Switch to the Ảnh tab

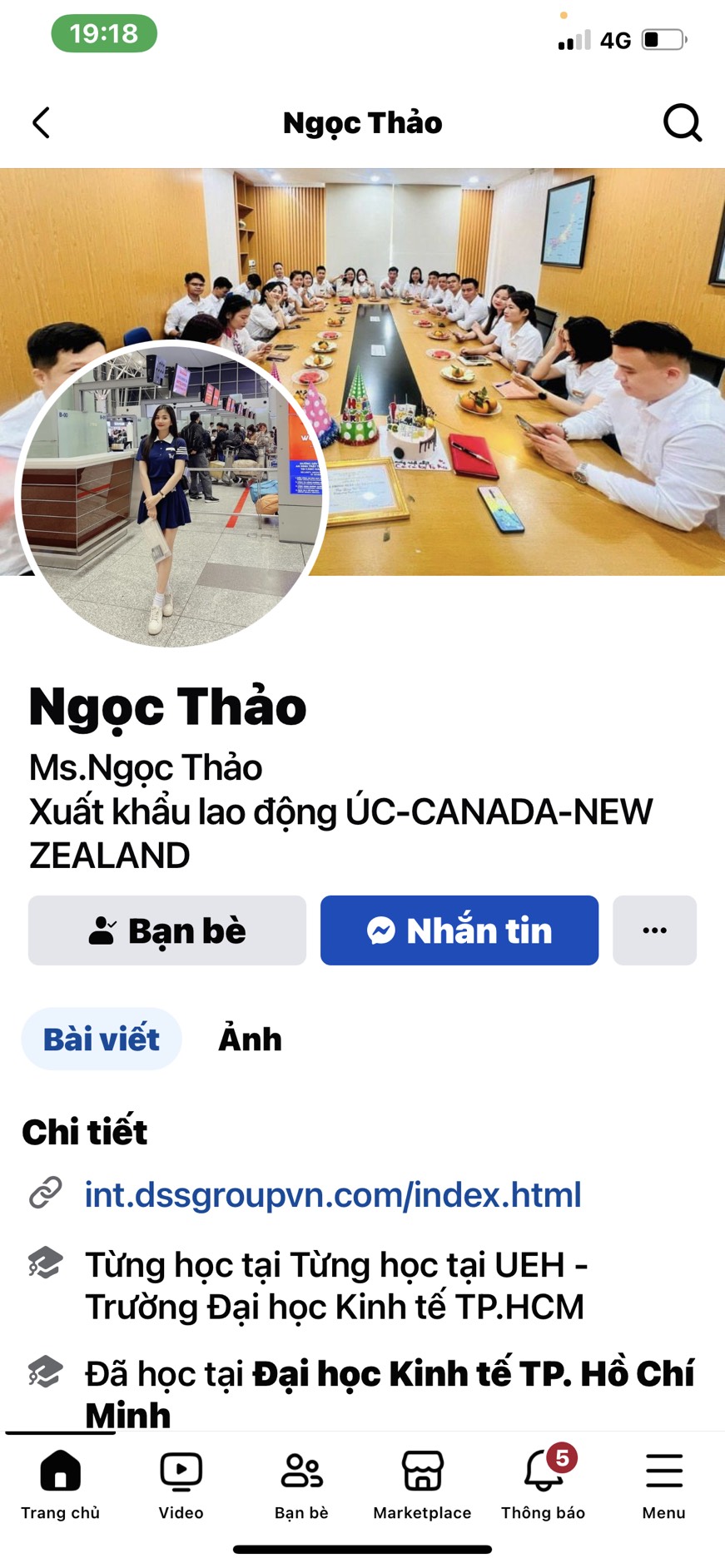pyautogui.click(x=250, y=1039)
